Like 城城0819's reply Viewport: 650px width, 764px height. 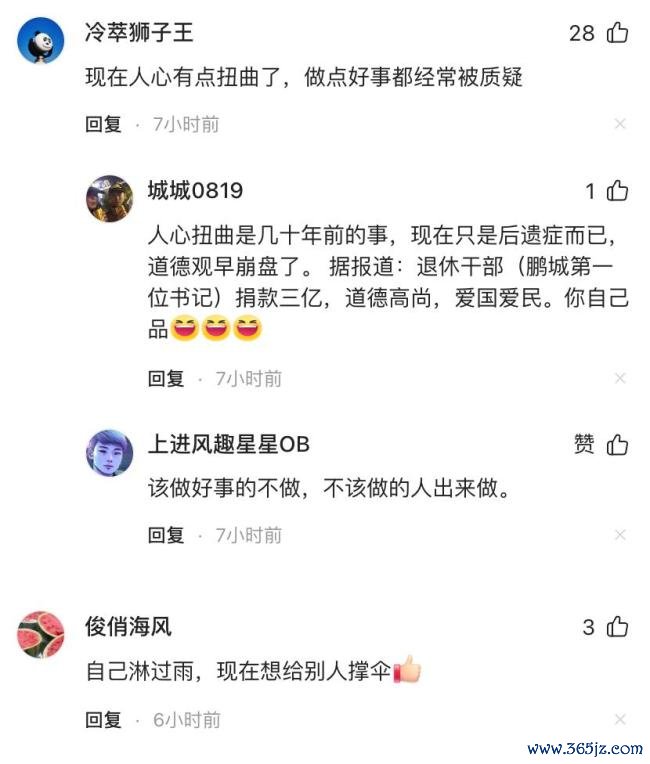[617, 191]
